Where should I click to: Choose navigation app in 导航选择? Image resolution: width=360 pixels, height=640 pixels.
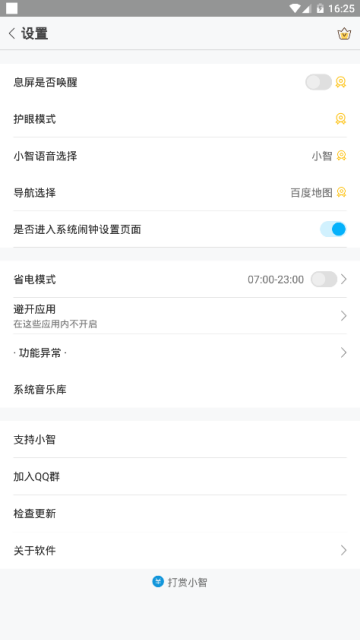(180, 192)
